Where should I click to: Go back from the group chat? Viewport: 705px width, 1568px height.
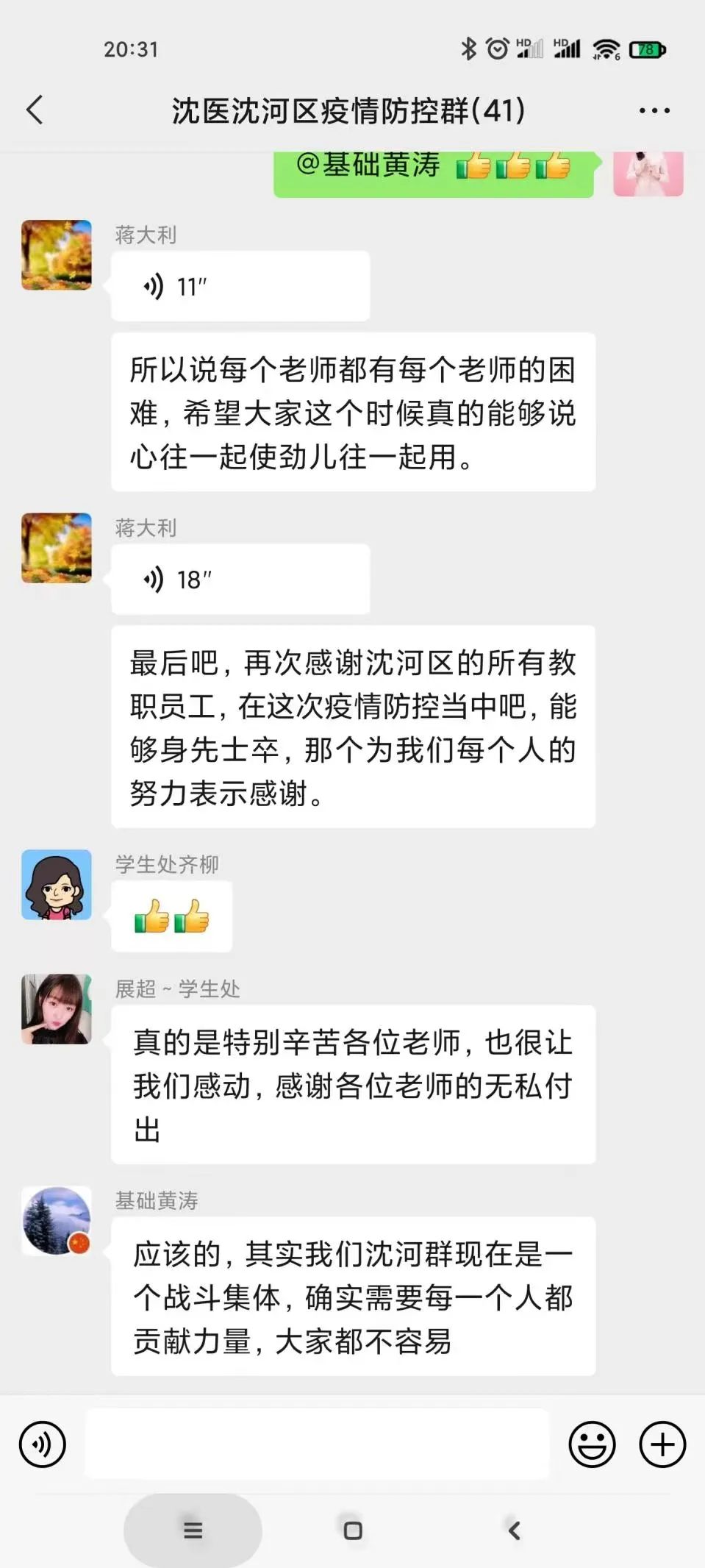pos(35,110)
